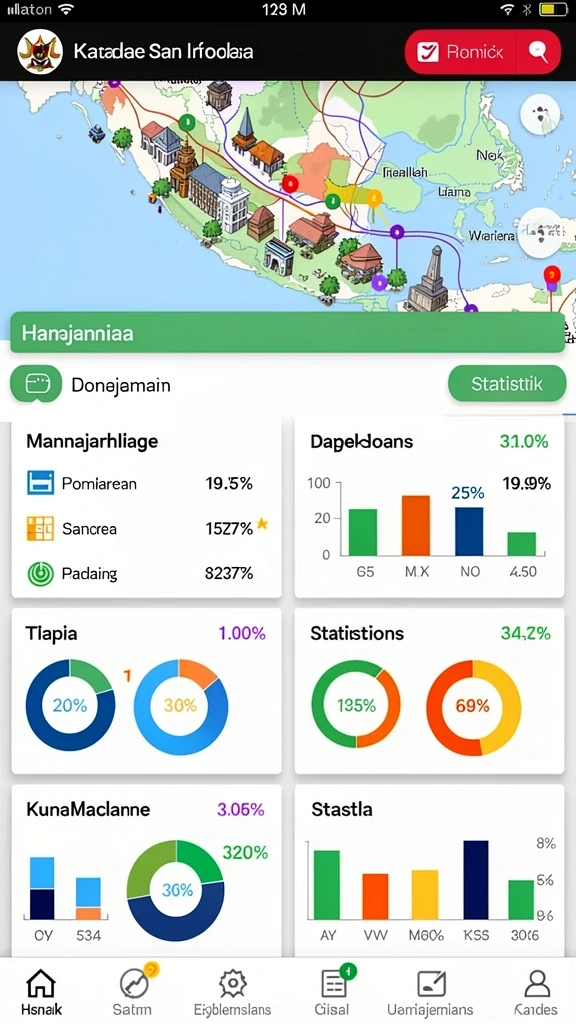The width and height of the screenshot is (576, 1024).
Task: Open the Mannajarhliage card
Action: point(146,507)
